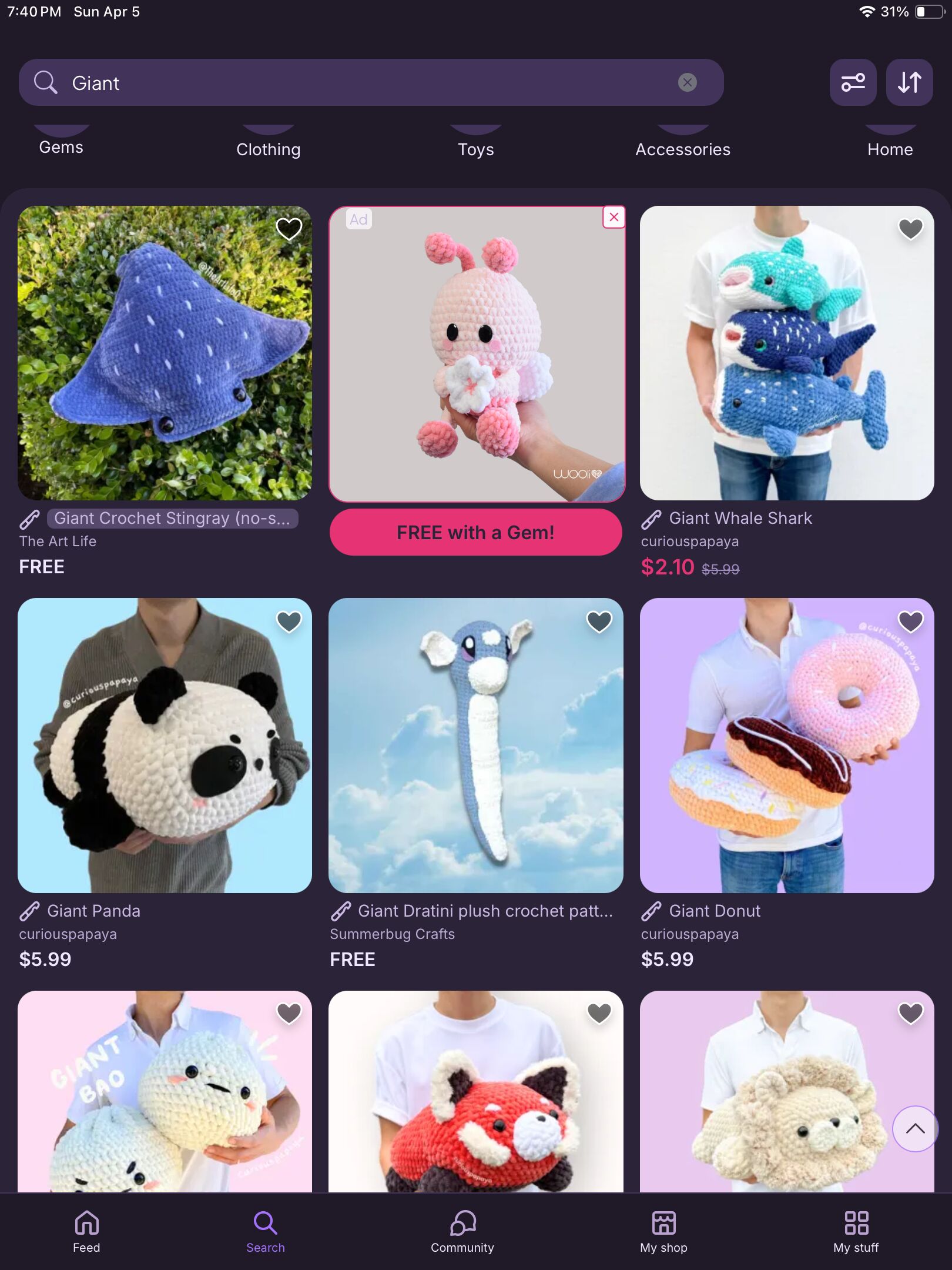Jump back to top of results
This screenshot has height=1270, width=952.
(914, 1128)
